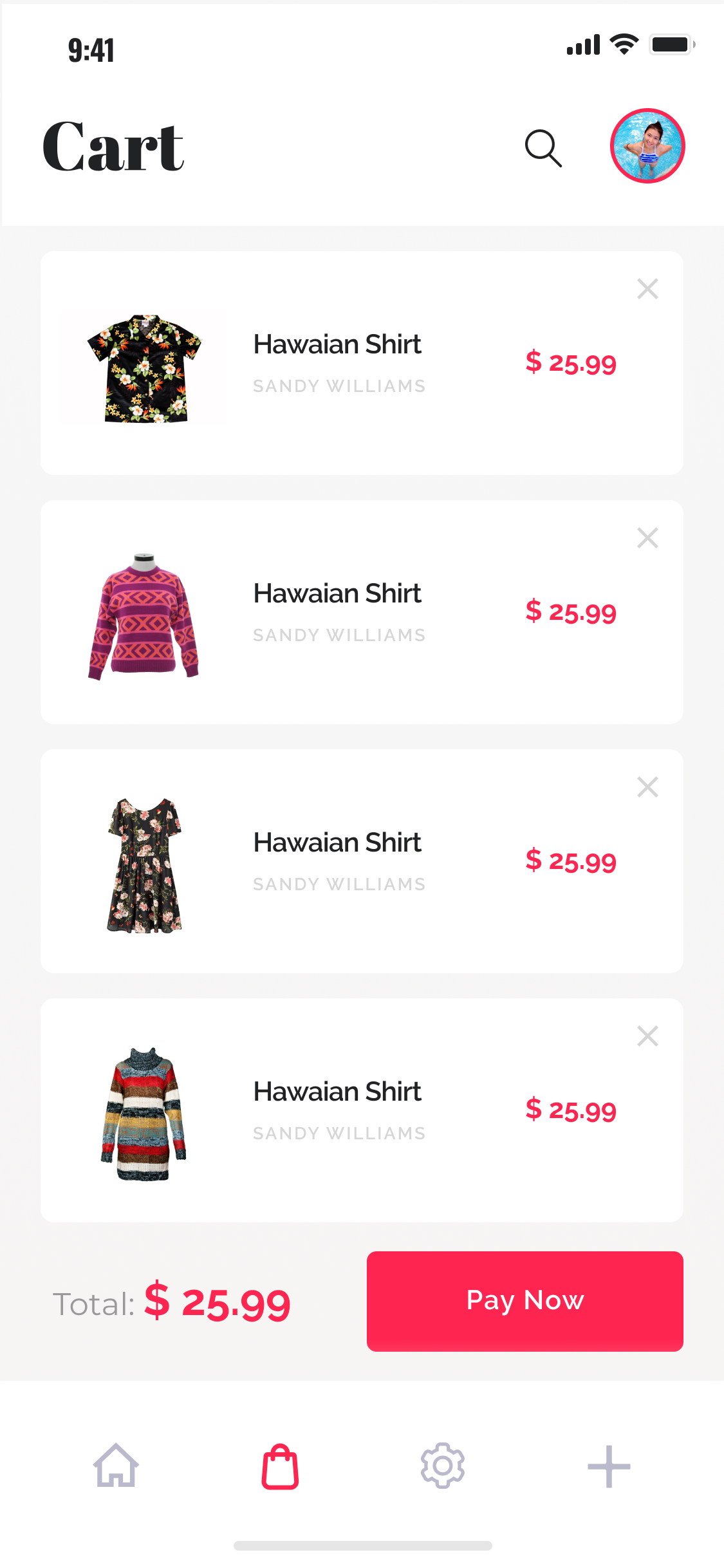Viewport: 724px width, 1568px height.
Task: Open search with the magnifier icon
Action: click(x=543, y=148)
